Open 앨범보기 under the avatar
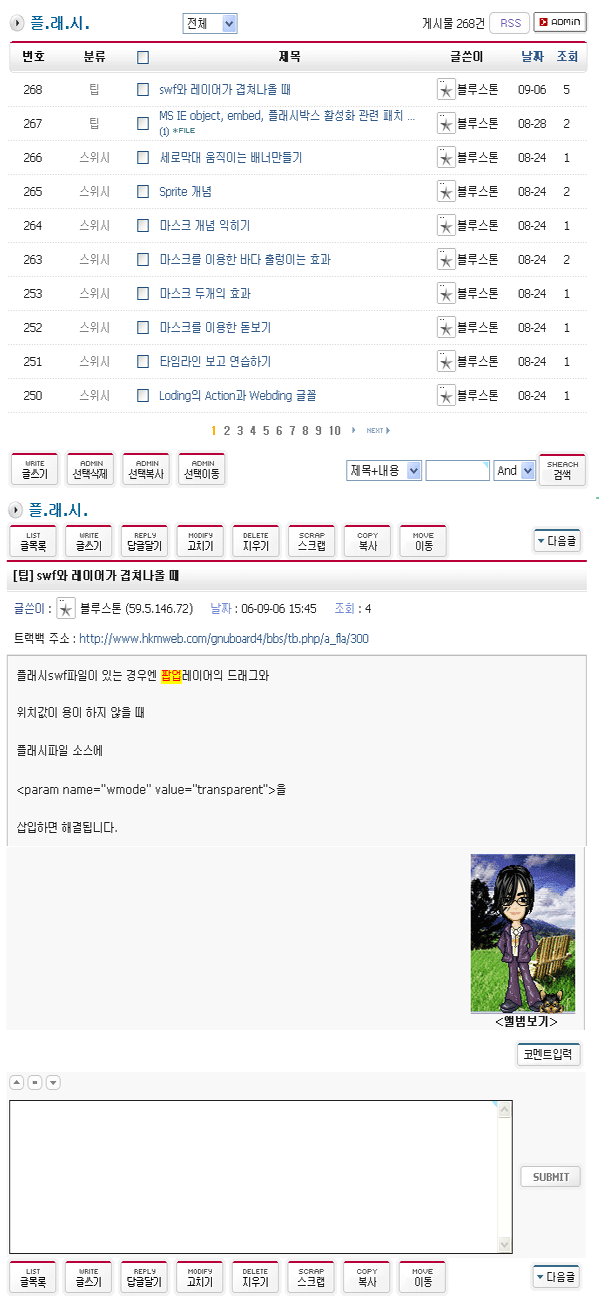The image size is (600, 1300). click(x=526, y=1021)
